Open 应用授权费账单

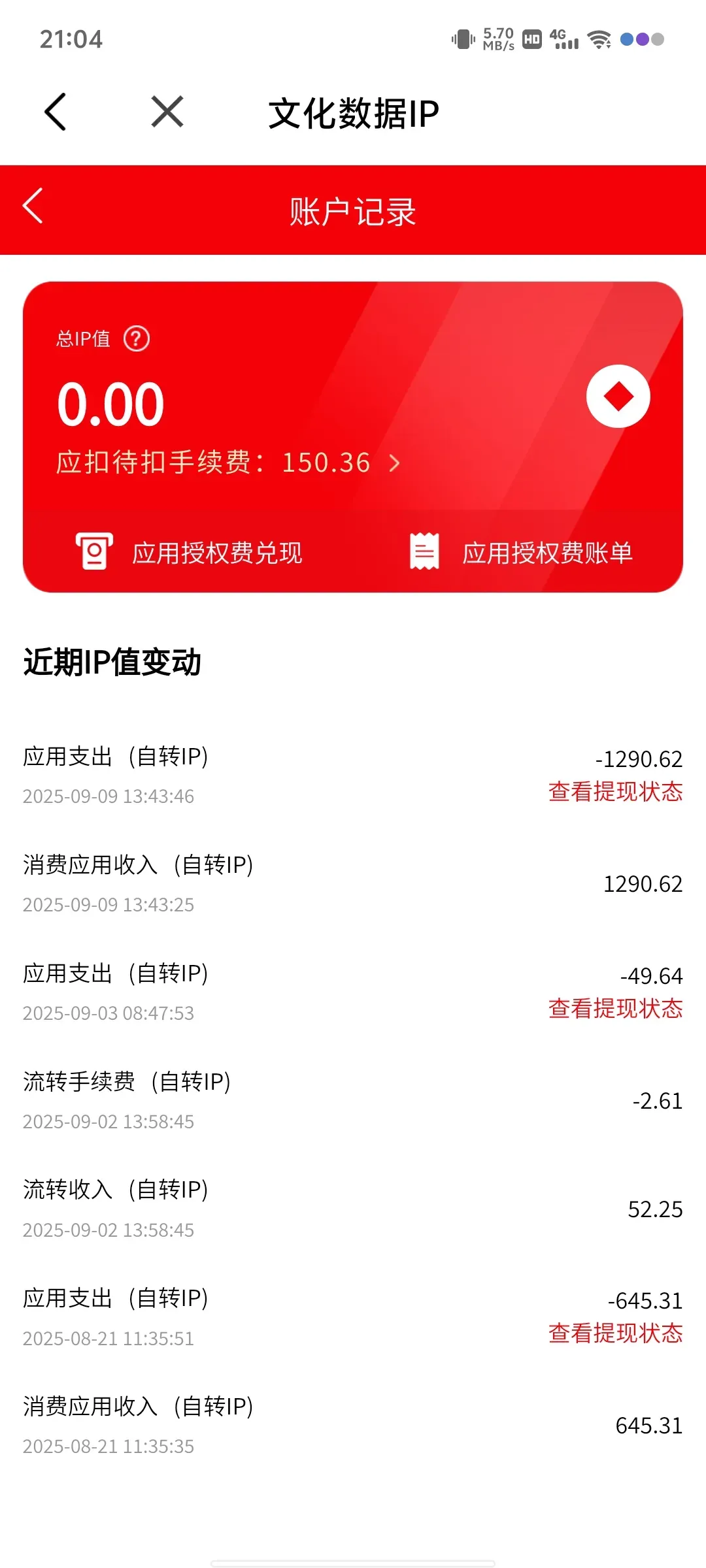[521, 553]
